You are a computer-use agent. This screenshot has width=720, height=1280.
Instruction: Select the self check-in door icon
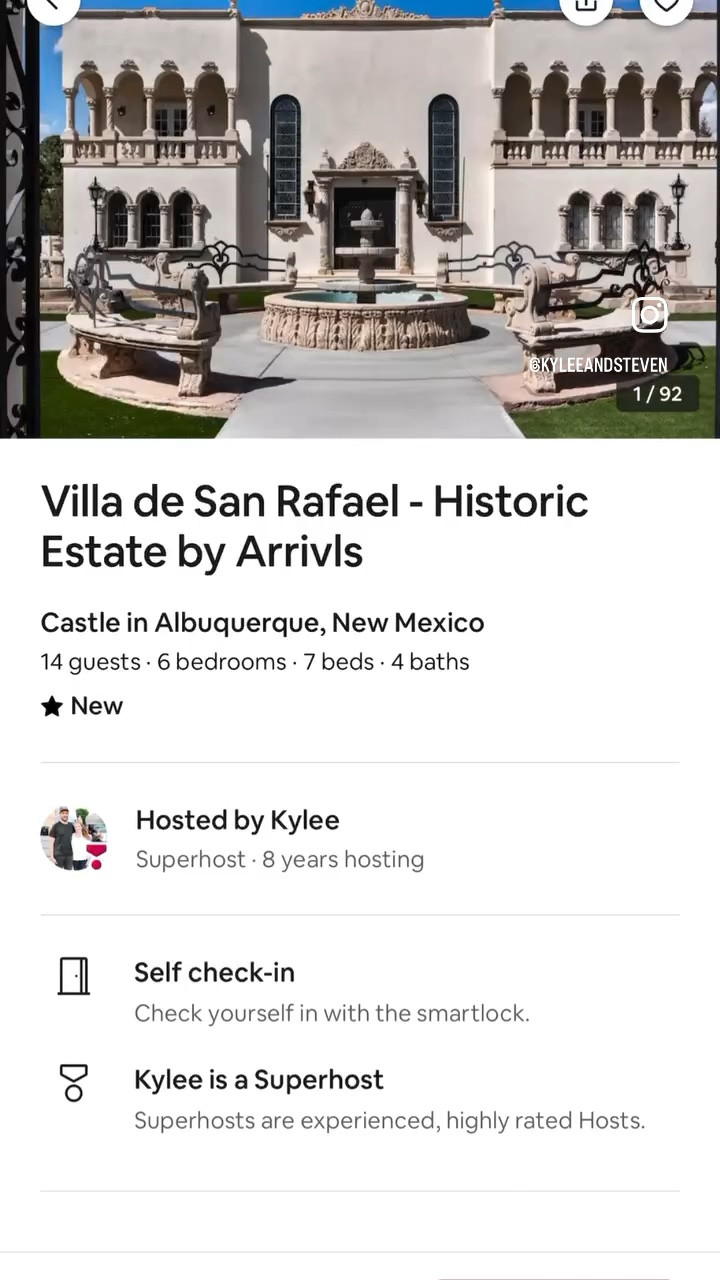point(73,977)
